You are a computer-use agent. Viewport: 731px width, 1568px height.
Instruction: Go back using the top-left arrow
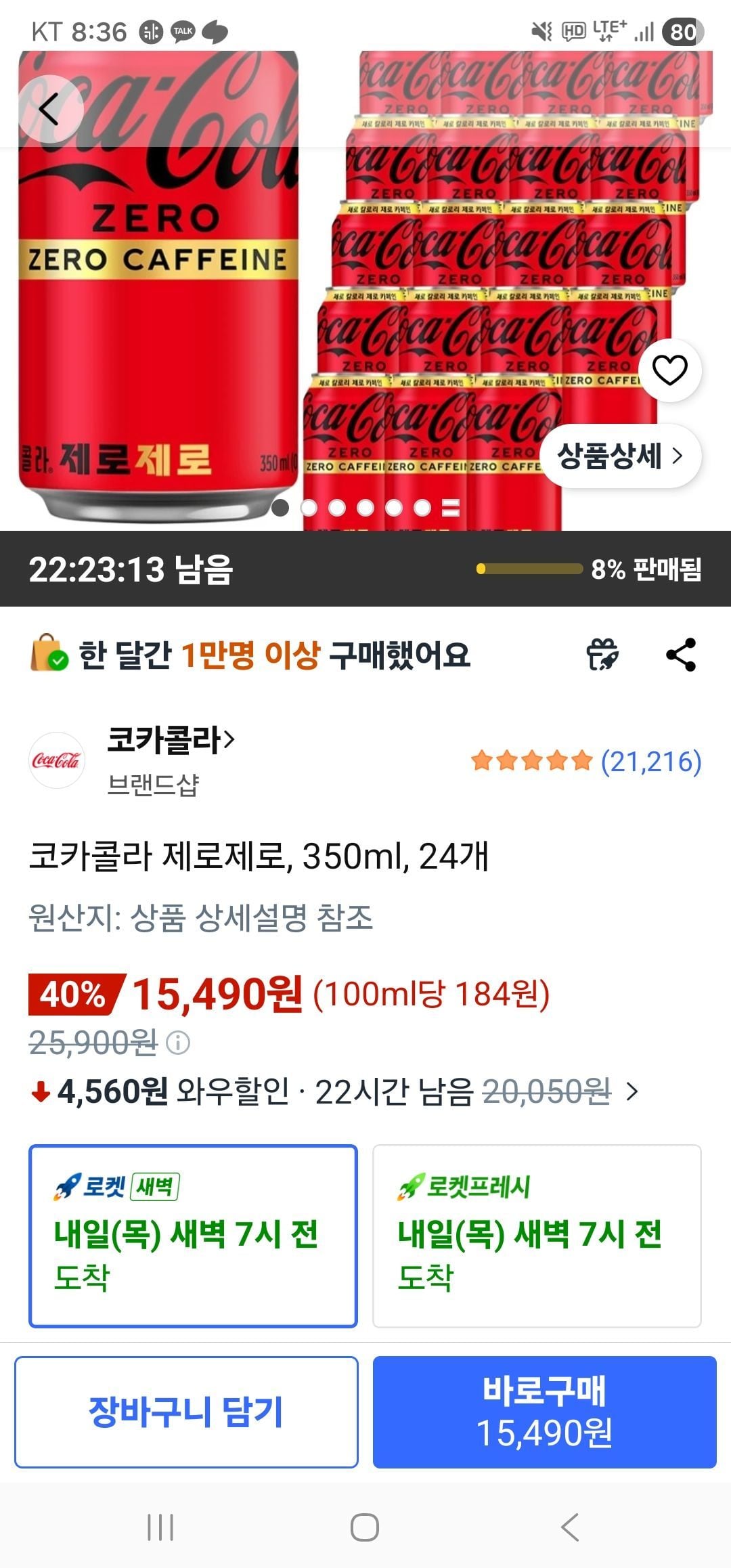49,109
